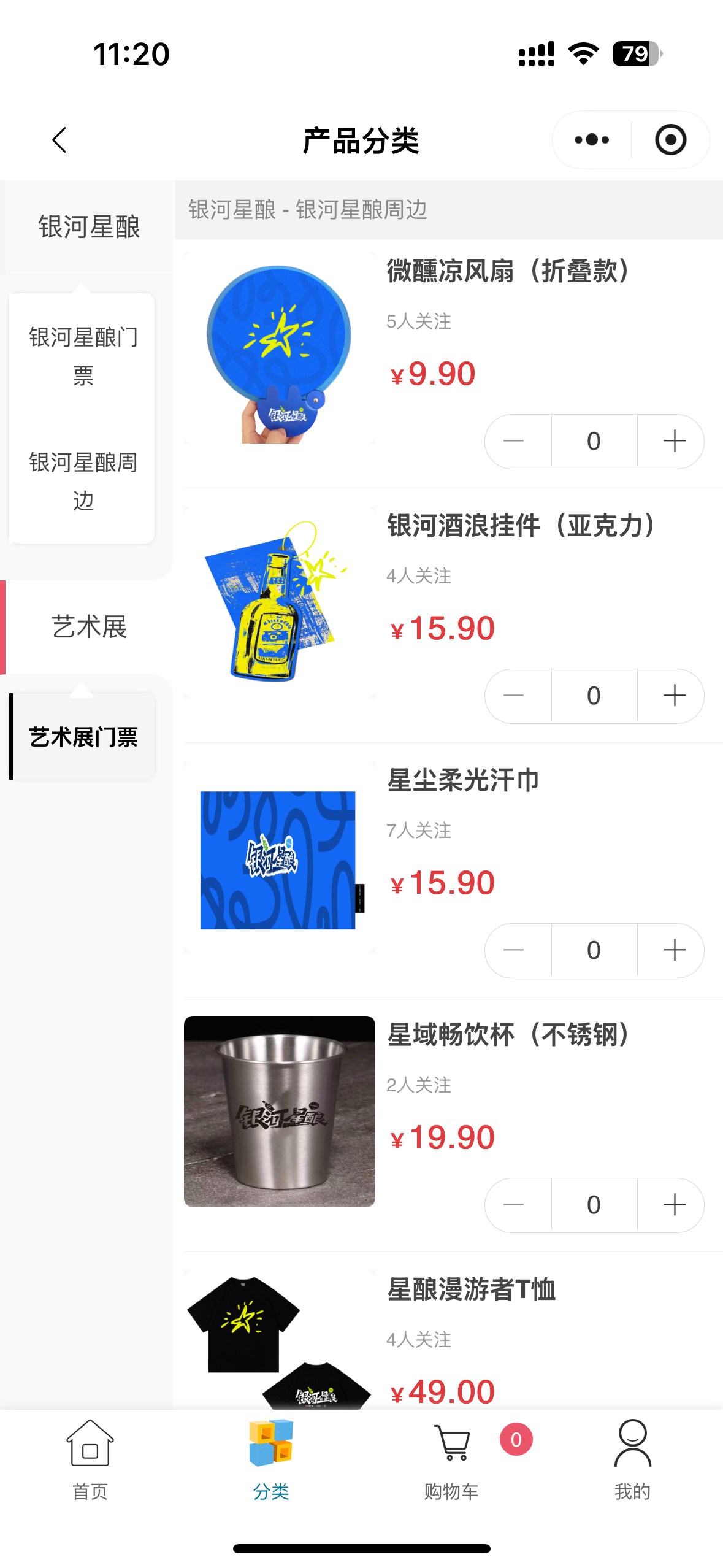This screenshot has height=1568, width=723.
Task: Increase quantity of 微醺凉风扇（折叠款）
Action: (x=673, y=441)
